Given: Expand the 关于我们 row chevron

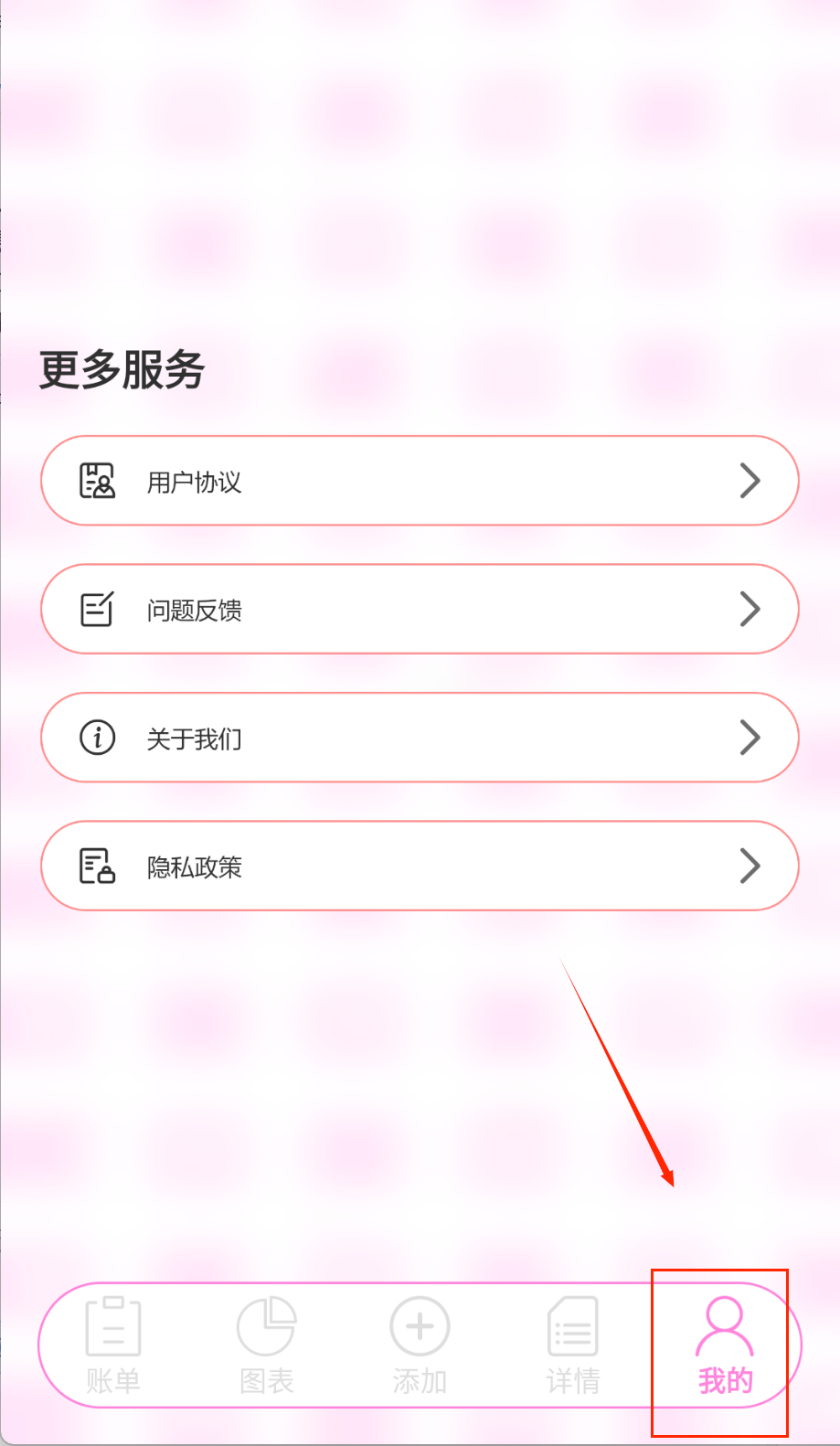Looking at the screenshot, I should [x=750, y=737].
